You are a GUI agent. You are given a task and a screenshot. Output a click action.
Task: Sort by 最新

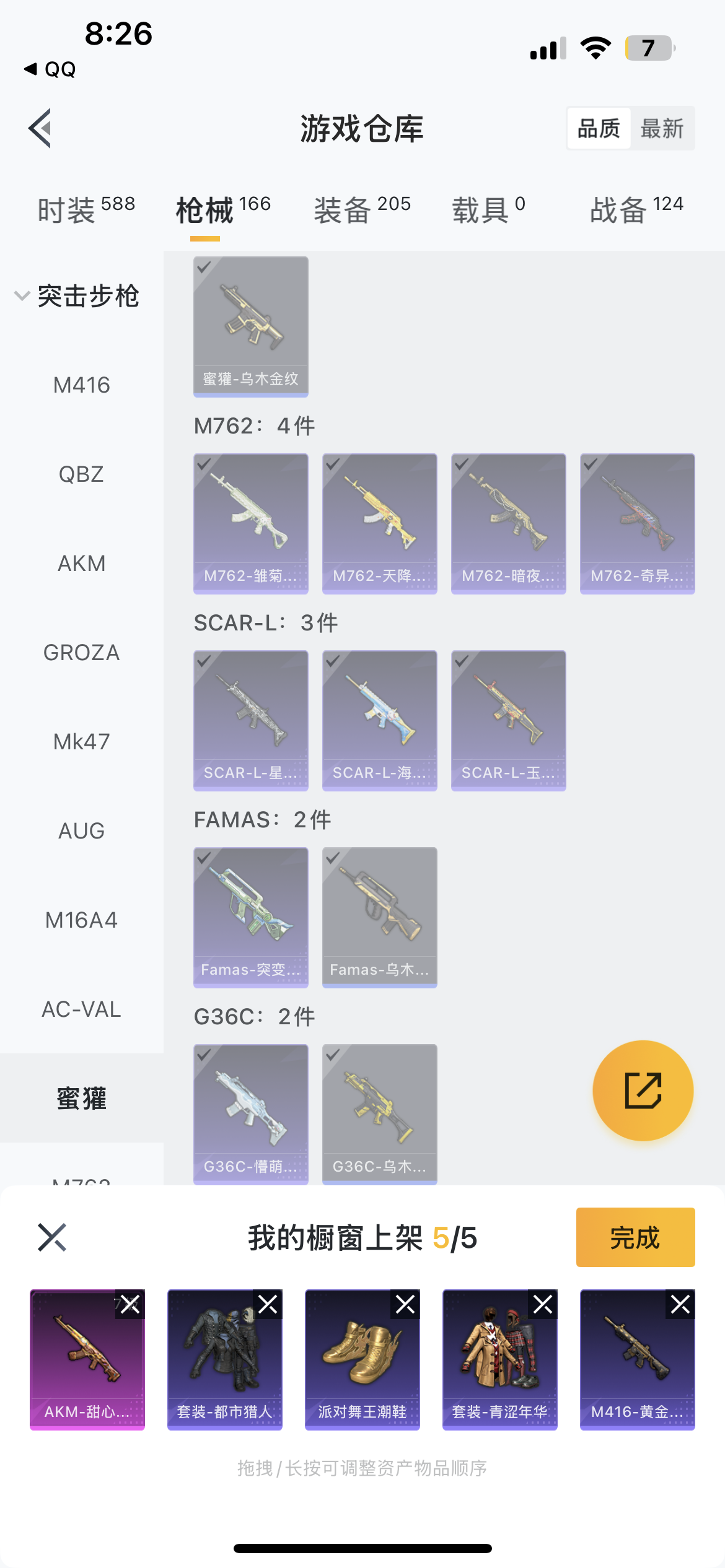point(662,128)
